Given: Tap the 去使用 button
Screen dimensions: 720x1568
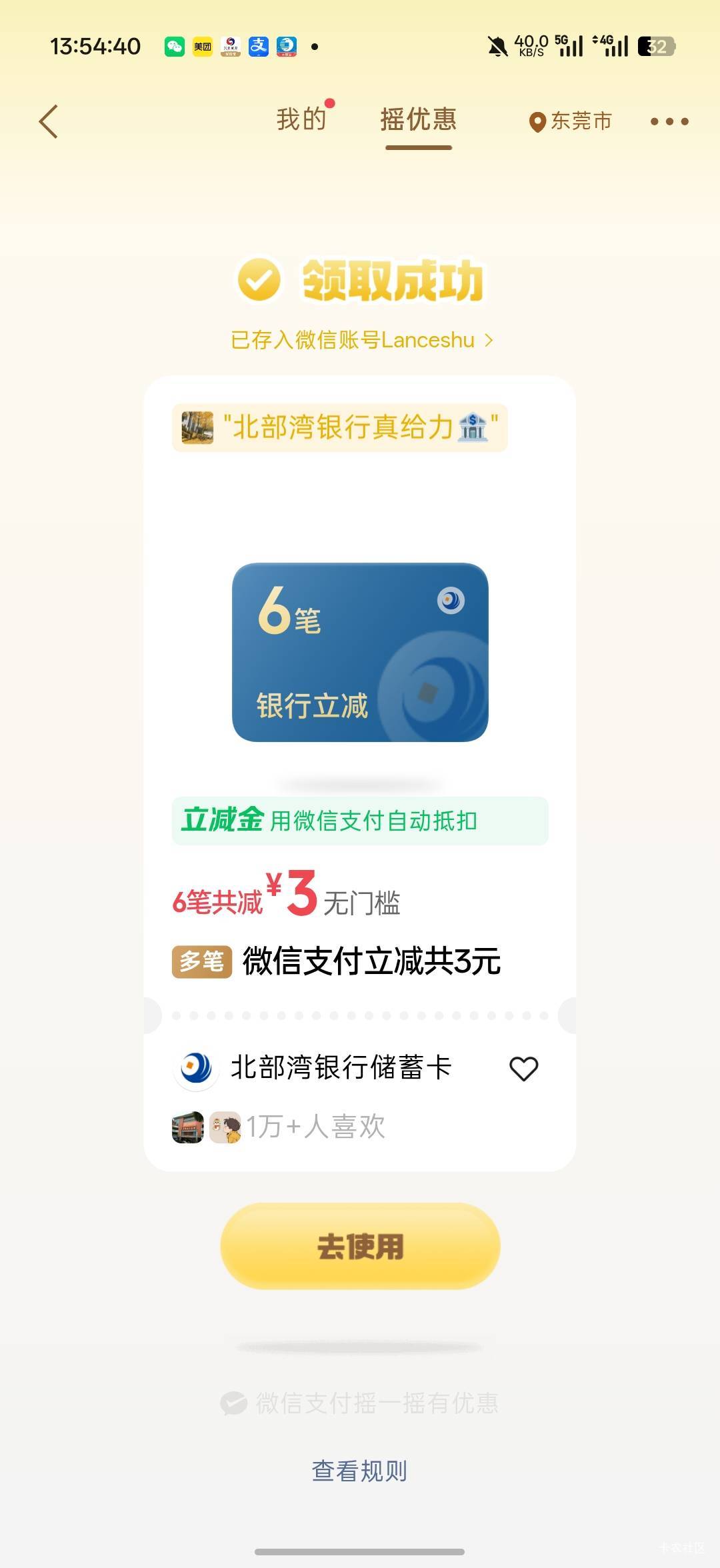Looking at the screenshot, I should click(360, 1245).
